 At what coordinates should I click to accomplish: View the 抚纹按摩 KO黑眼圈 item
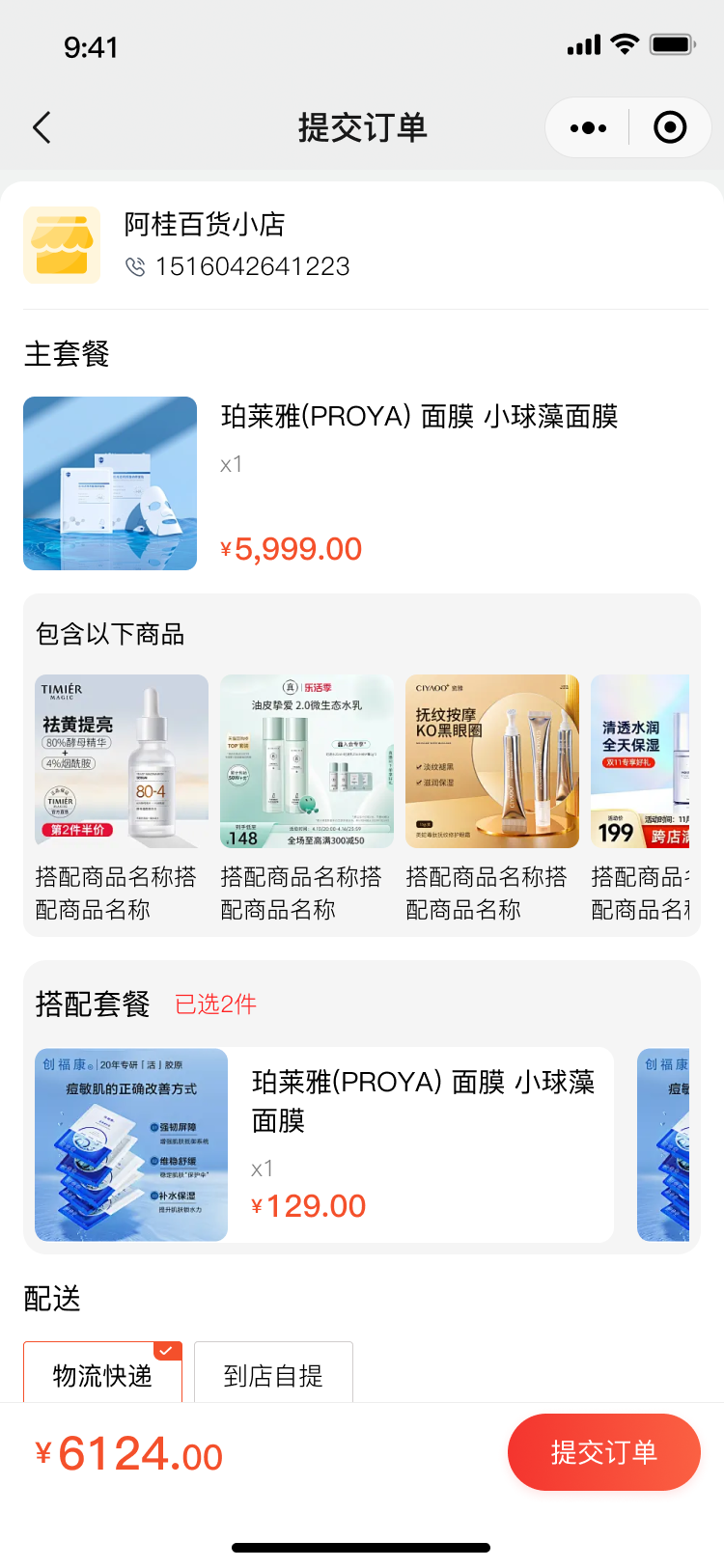click(492, 761)
